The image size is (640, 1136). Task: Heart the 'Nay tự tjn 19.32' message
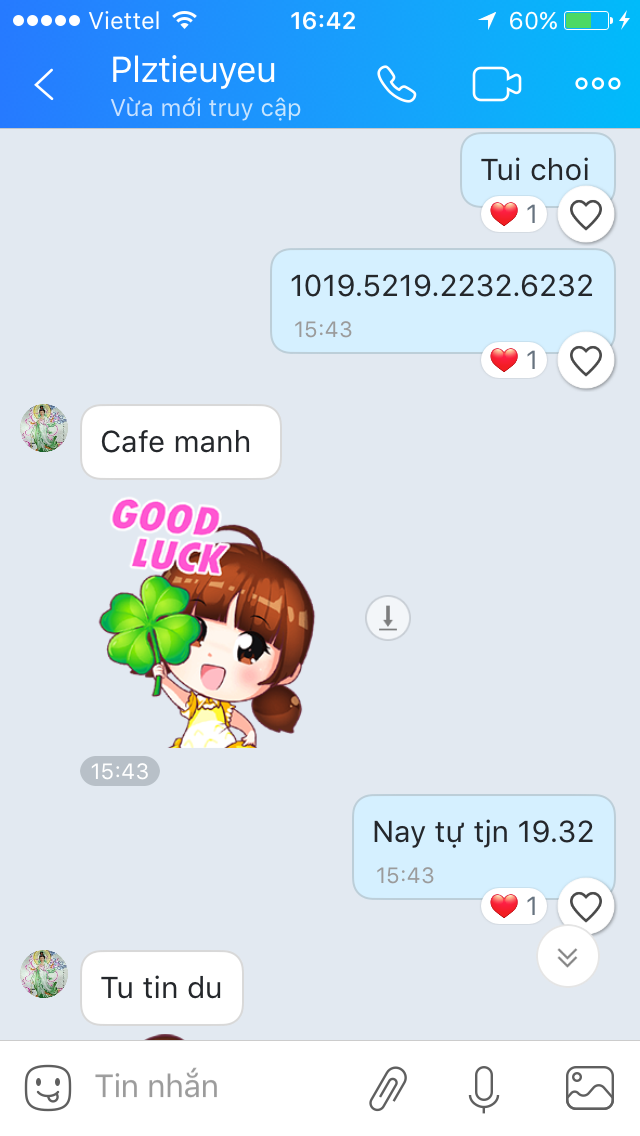585,906
